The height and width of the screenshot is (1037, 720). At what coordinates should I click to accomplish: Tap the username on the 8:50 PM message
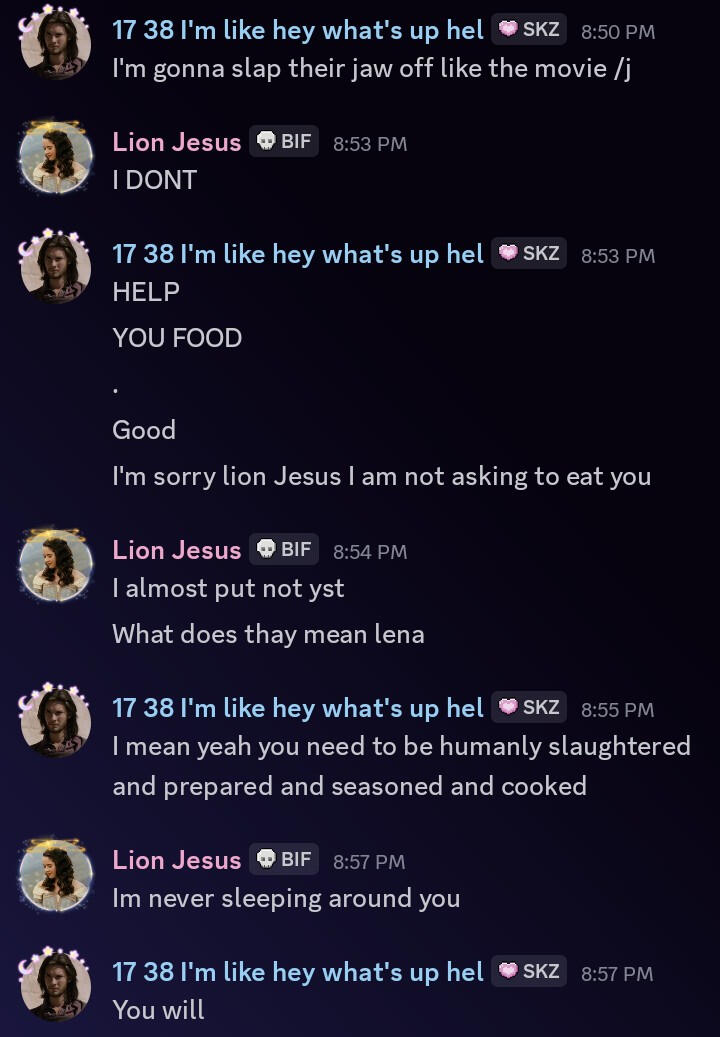tap(298, 30)
